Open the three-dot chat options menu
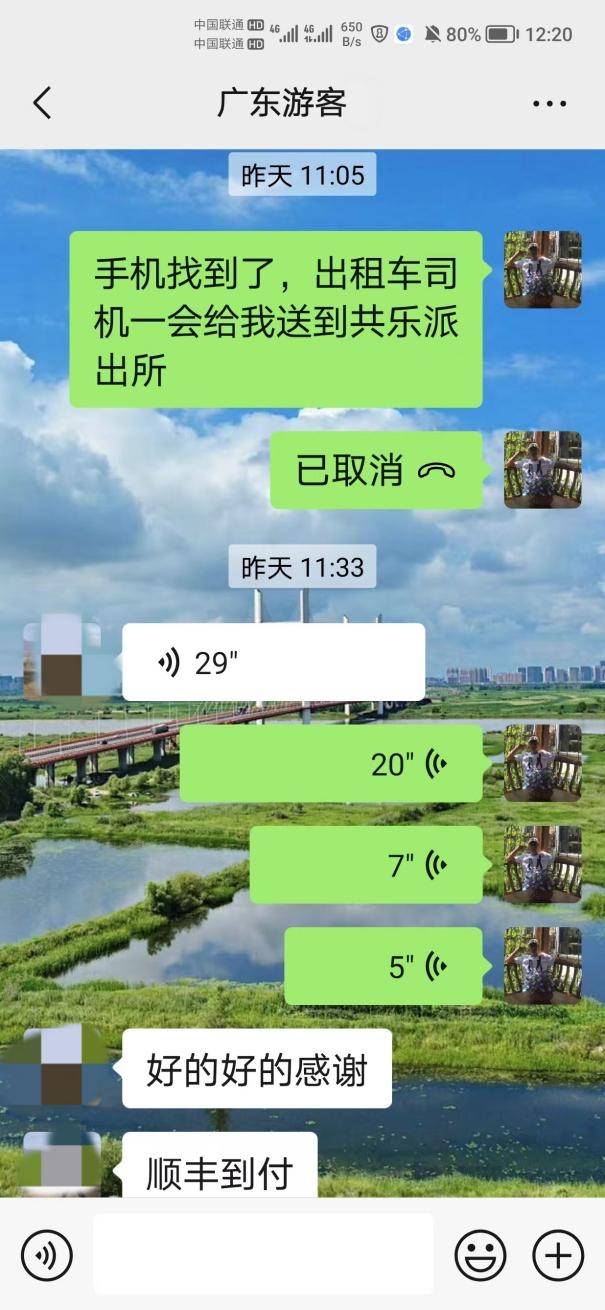This screenshot has width=605, height=1310. [549, 104]
